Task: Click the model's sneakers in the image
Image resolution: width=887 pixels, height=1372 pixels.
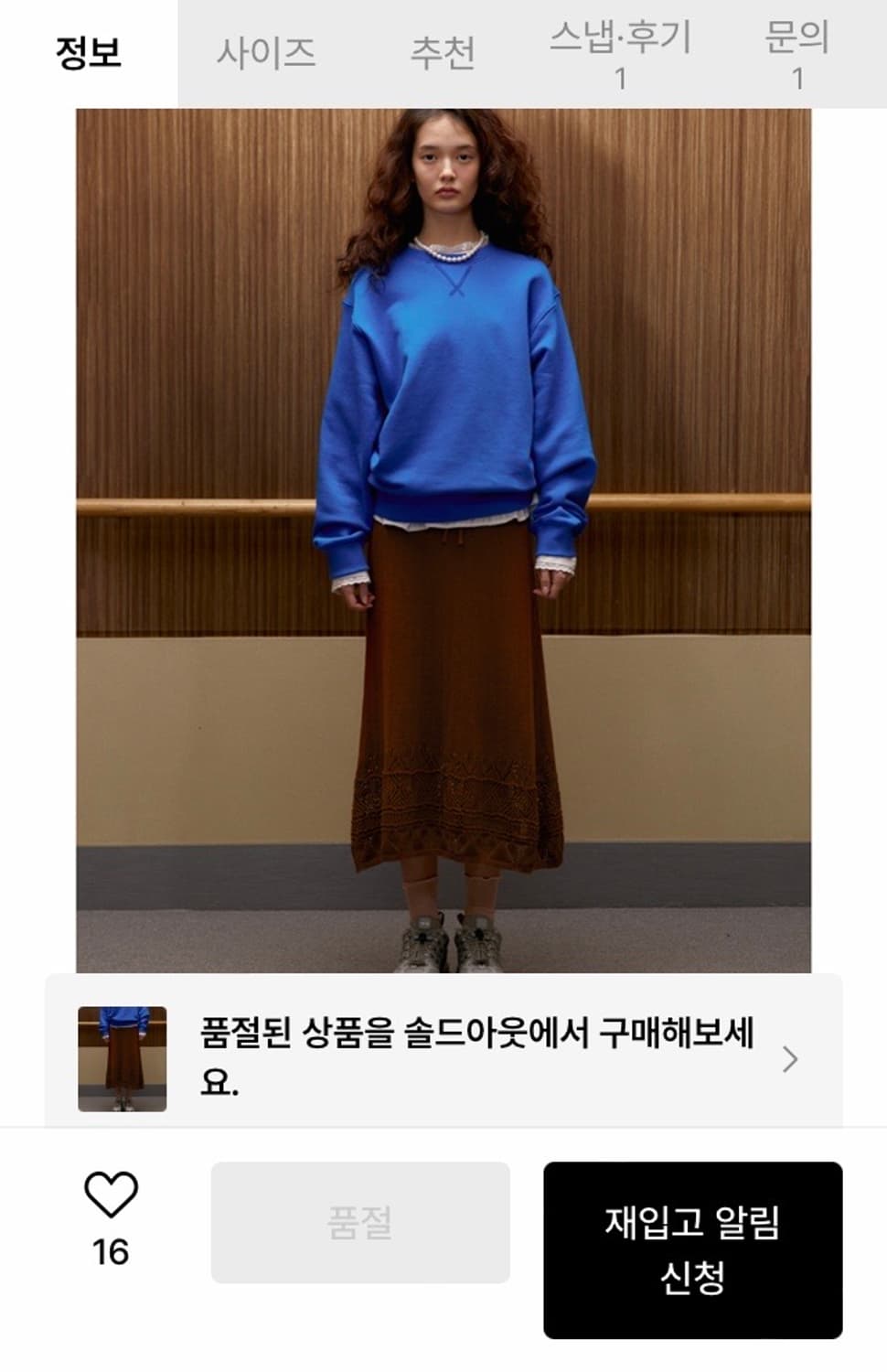Action: point(448,942)
